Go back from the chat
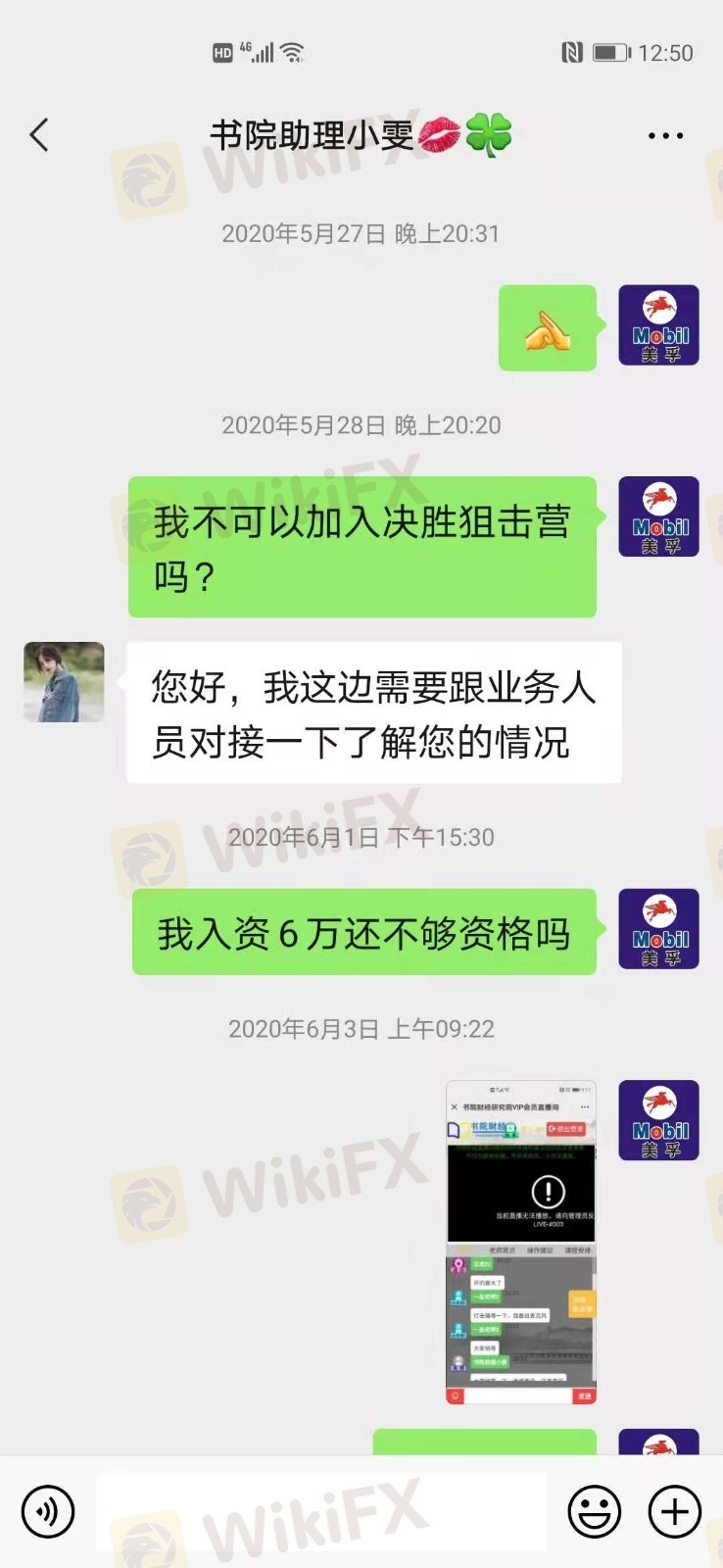The height and width of the screenshot is (1568, 723). 39,135
